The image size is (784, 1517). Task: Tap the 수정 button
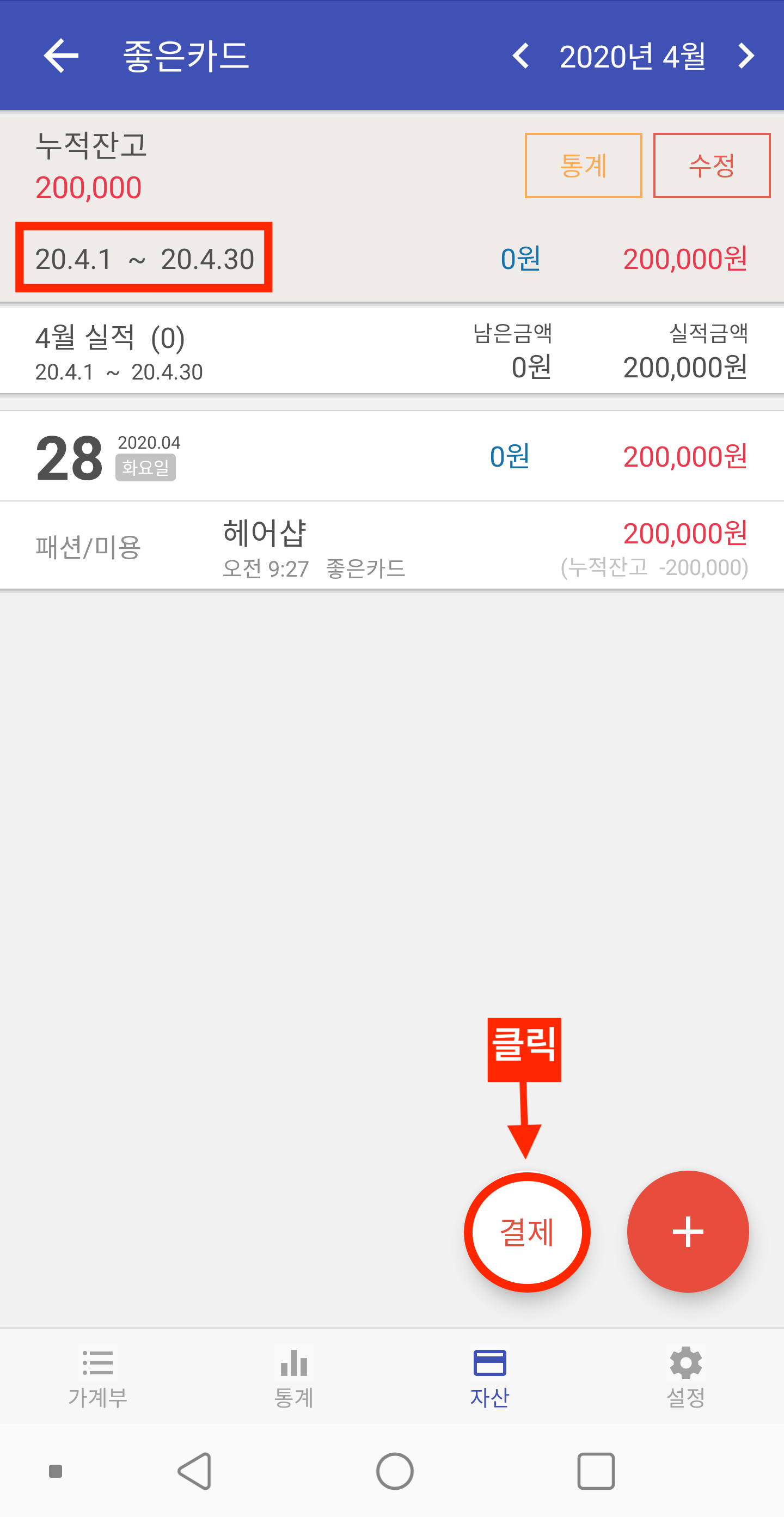712,166
